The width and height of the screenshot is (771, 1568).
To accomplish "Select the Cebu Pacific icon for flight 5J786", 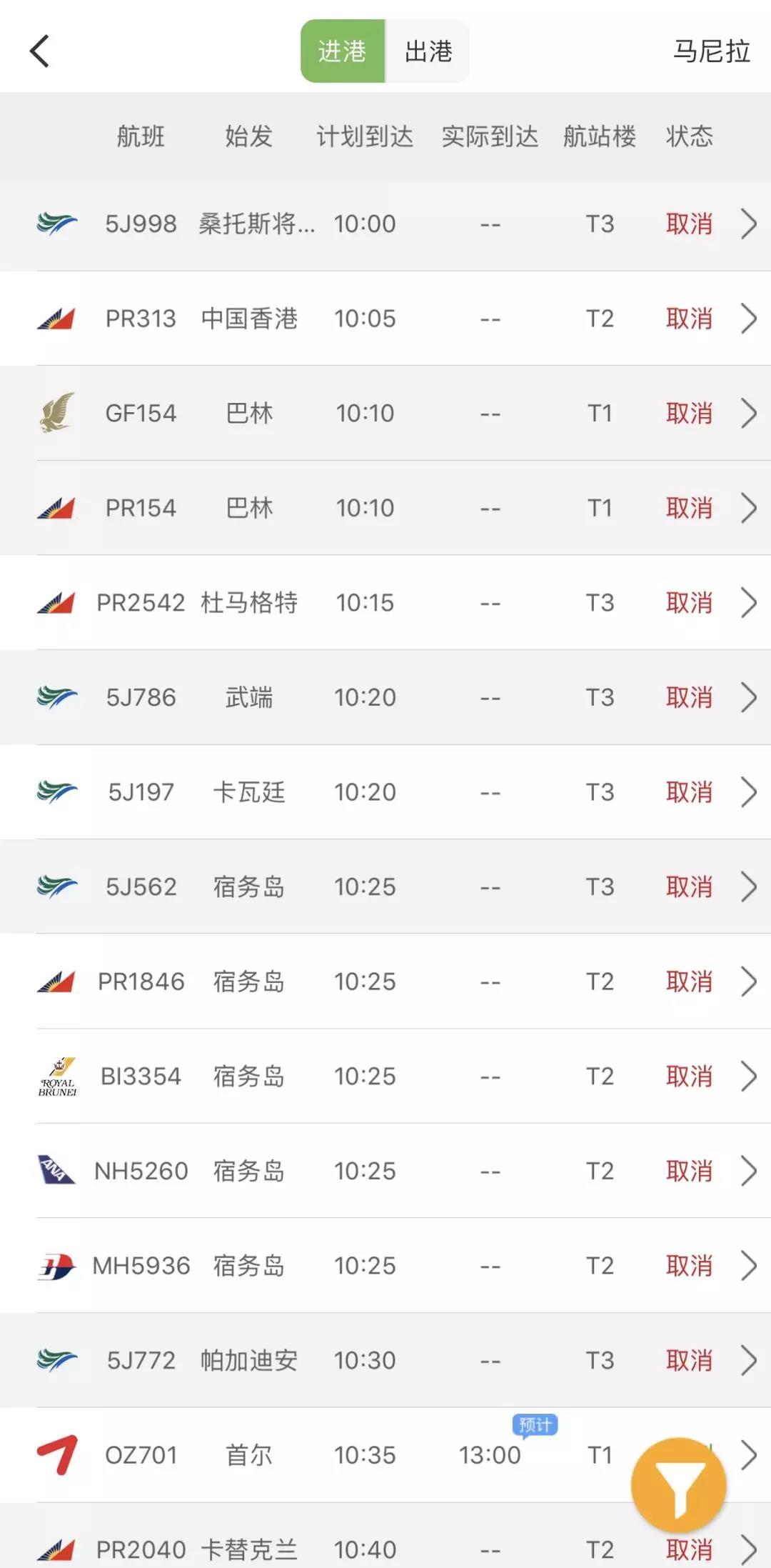I will 57,696.
